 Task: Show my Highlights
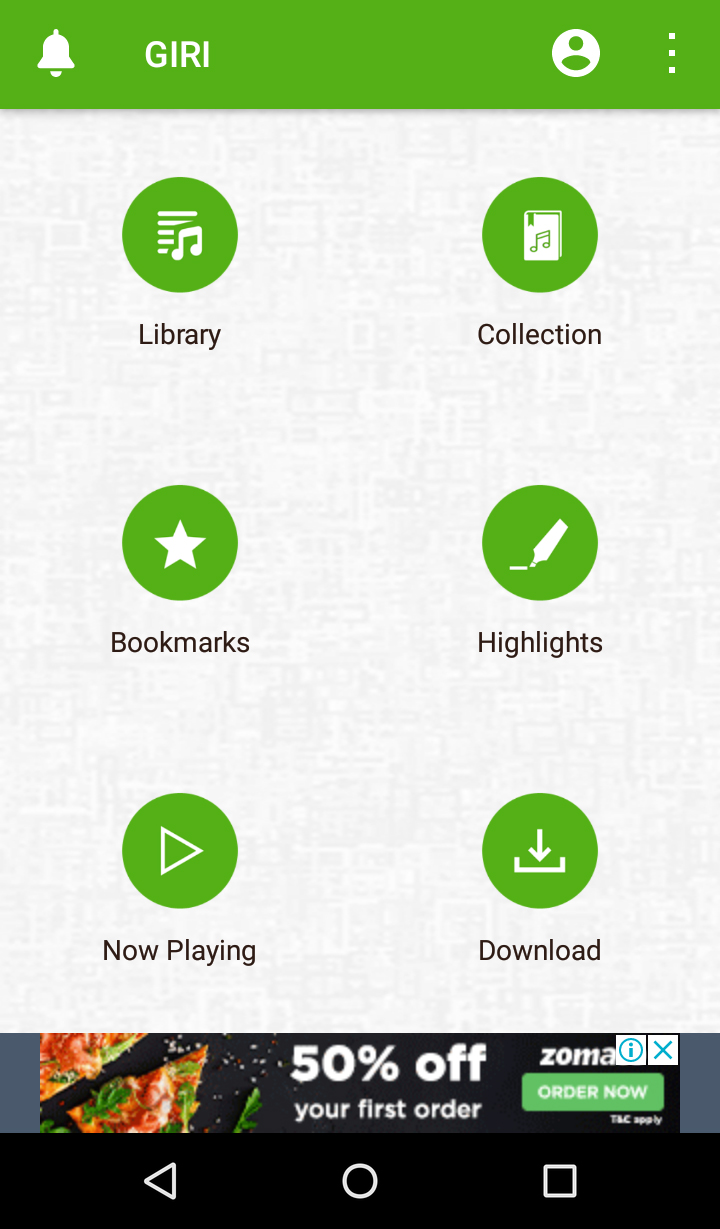540,543
